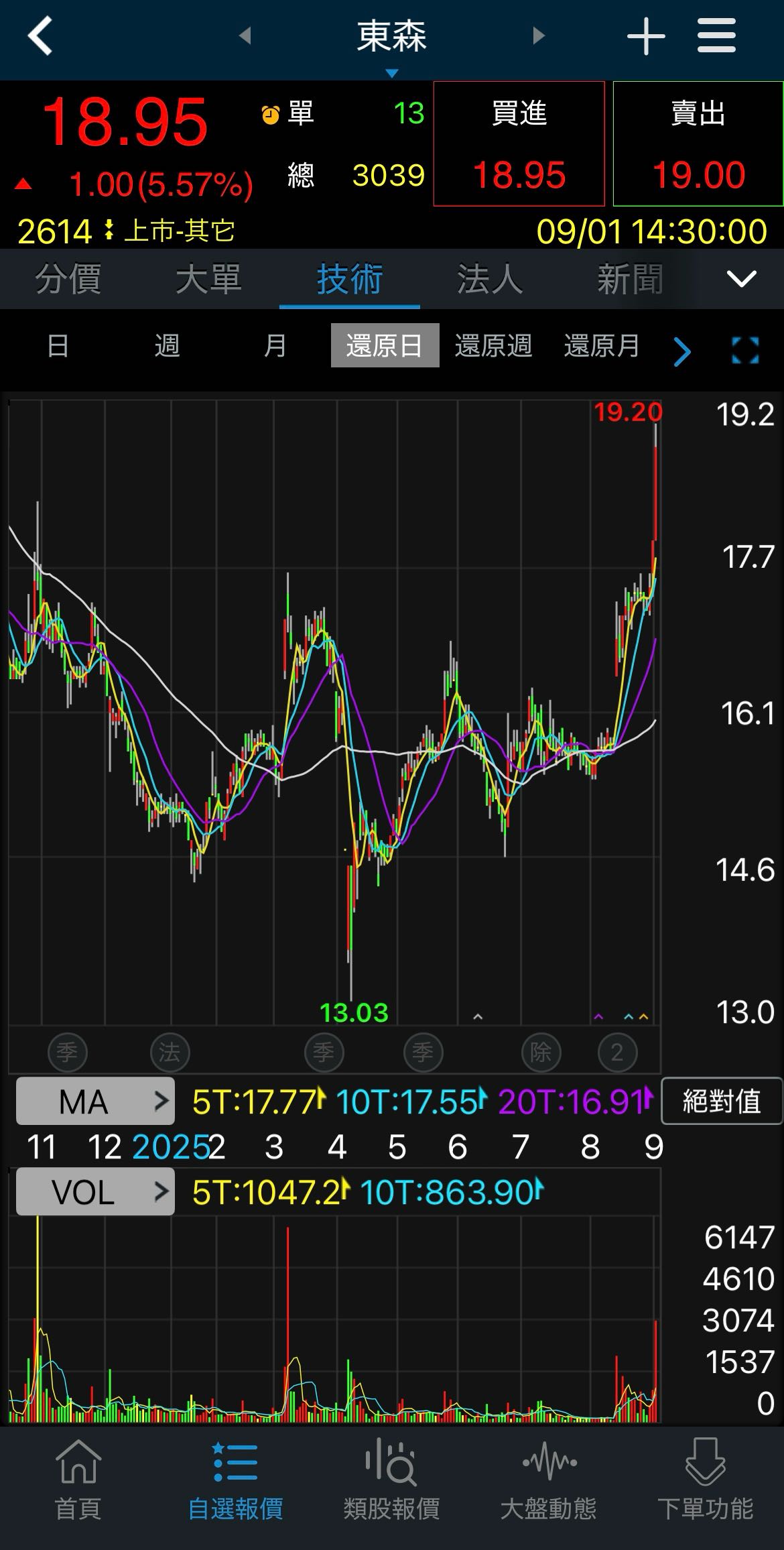
Task: Add stock with the plus icon
Action: (646, 36)
